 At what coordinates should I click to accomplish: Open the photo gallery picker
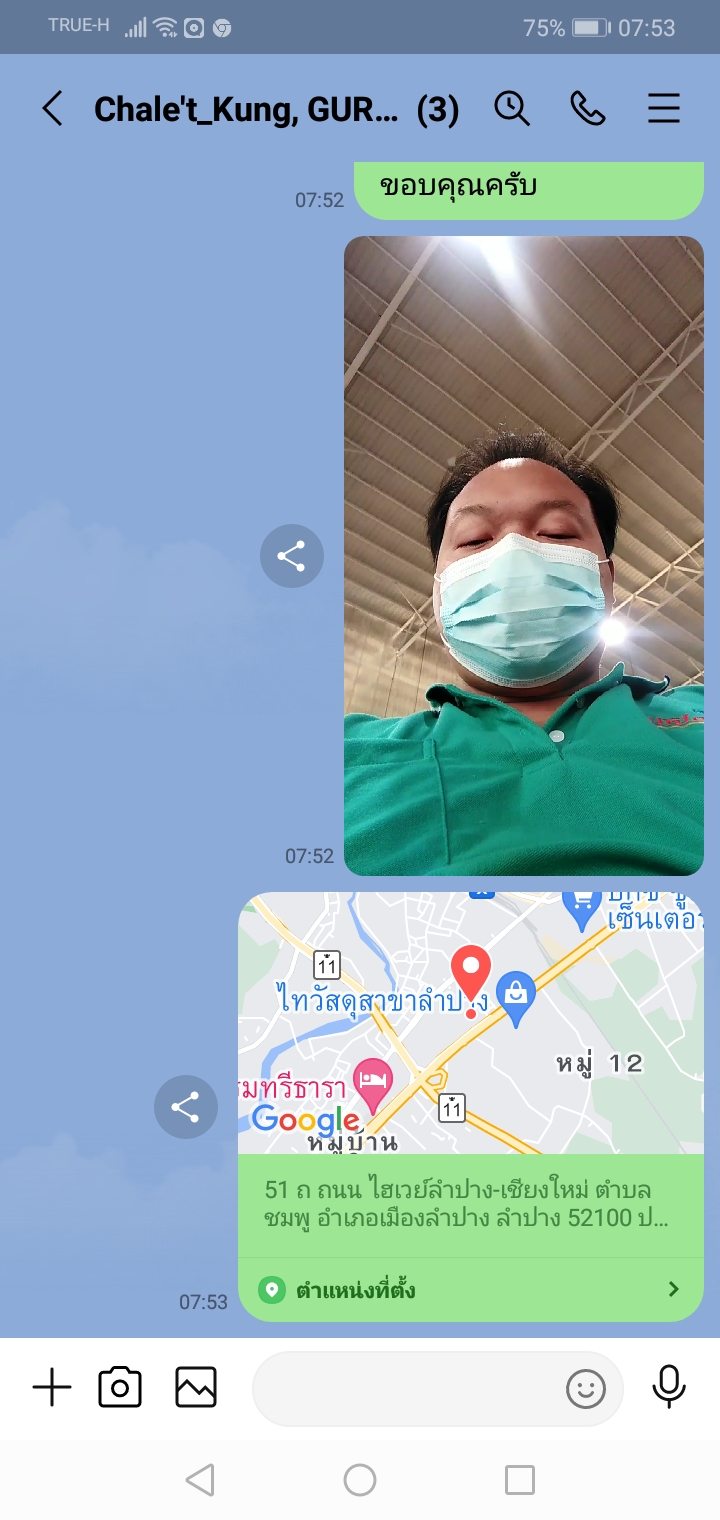tap(196, 1388)
